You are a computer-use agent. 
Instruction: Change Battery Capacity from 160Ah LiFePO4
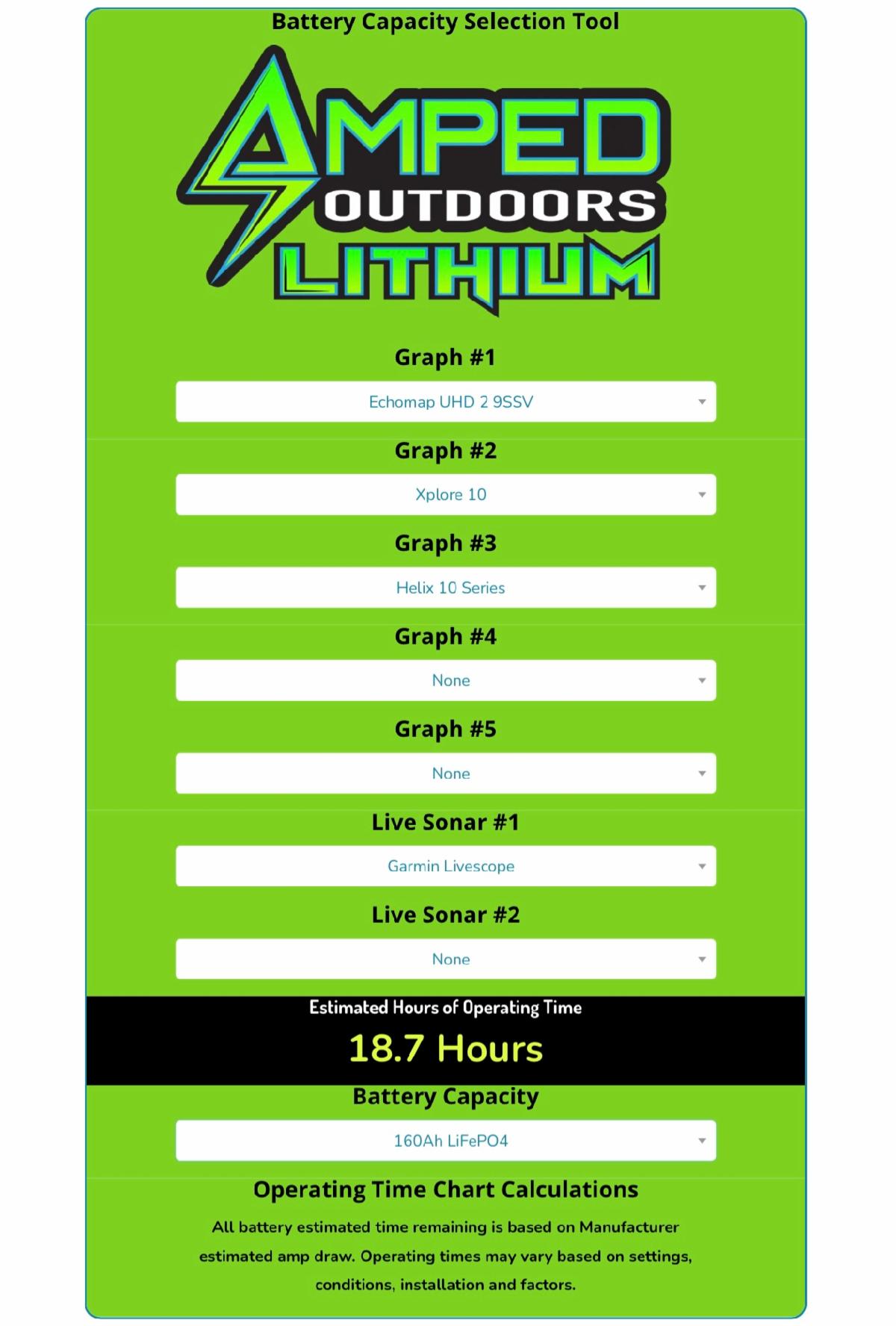[446, 1140]
